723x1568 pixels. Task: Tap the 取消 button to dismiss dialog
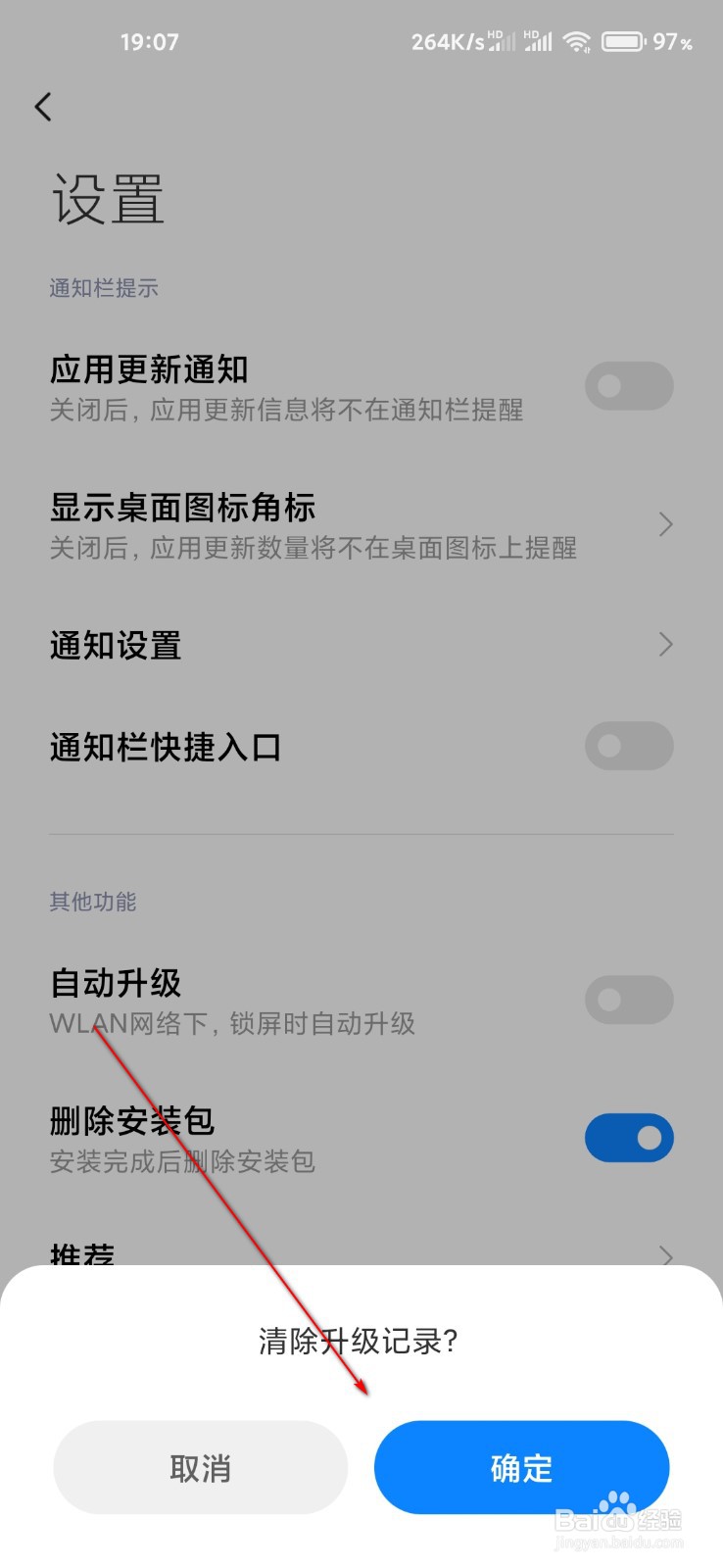click(199, 1467)
